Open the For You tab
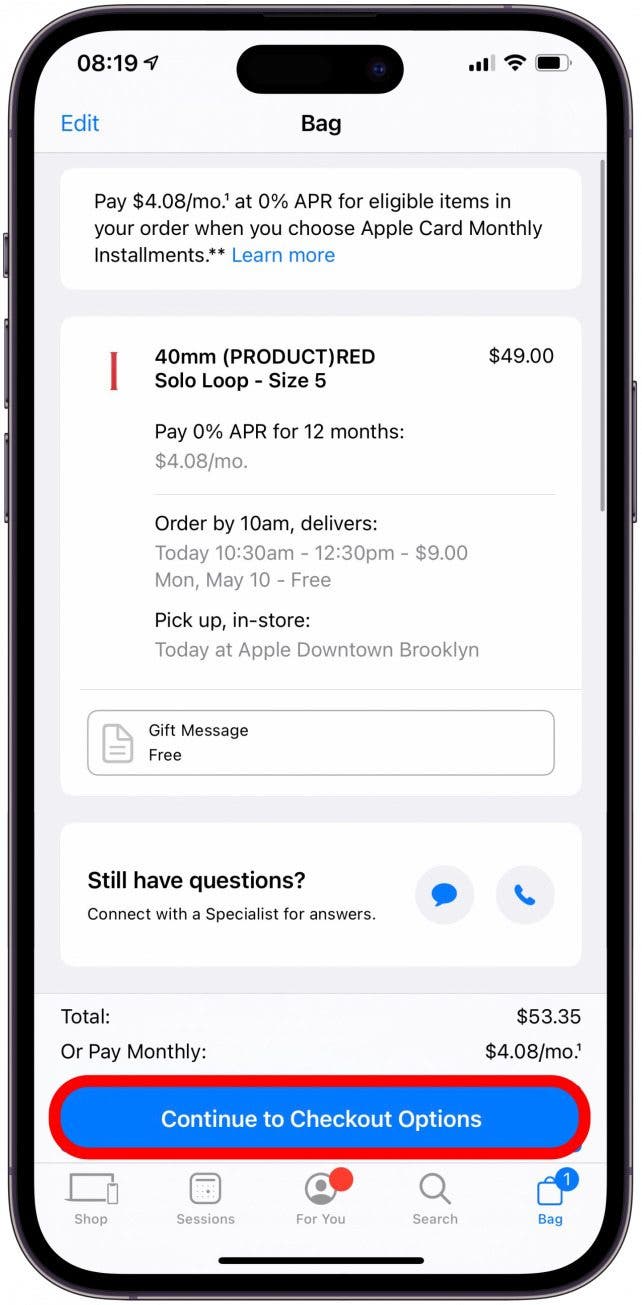The image size is (642, 1305). click(320, 1199)
